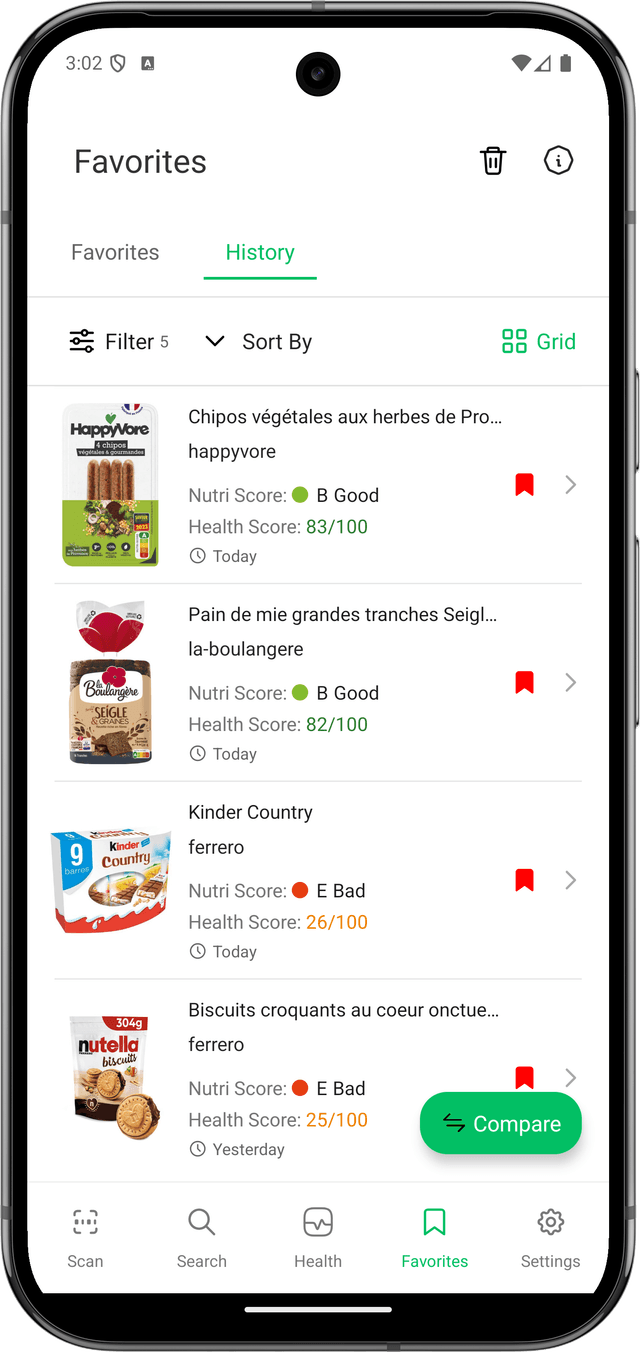Expand the Sort By dropdown
Screen dimensions: 640x1352
[x=259, y=342]
